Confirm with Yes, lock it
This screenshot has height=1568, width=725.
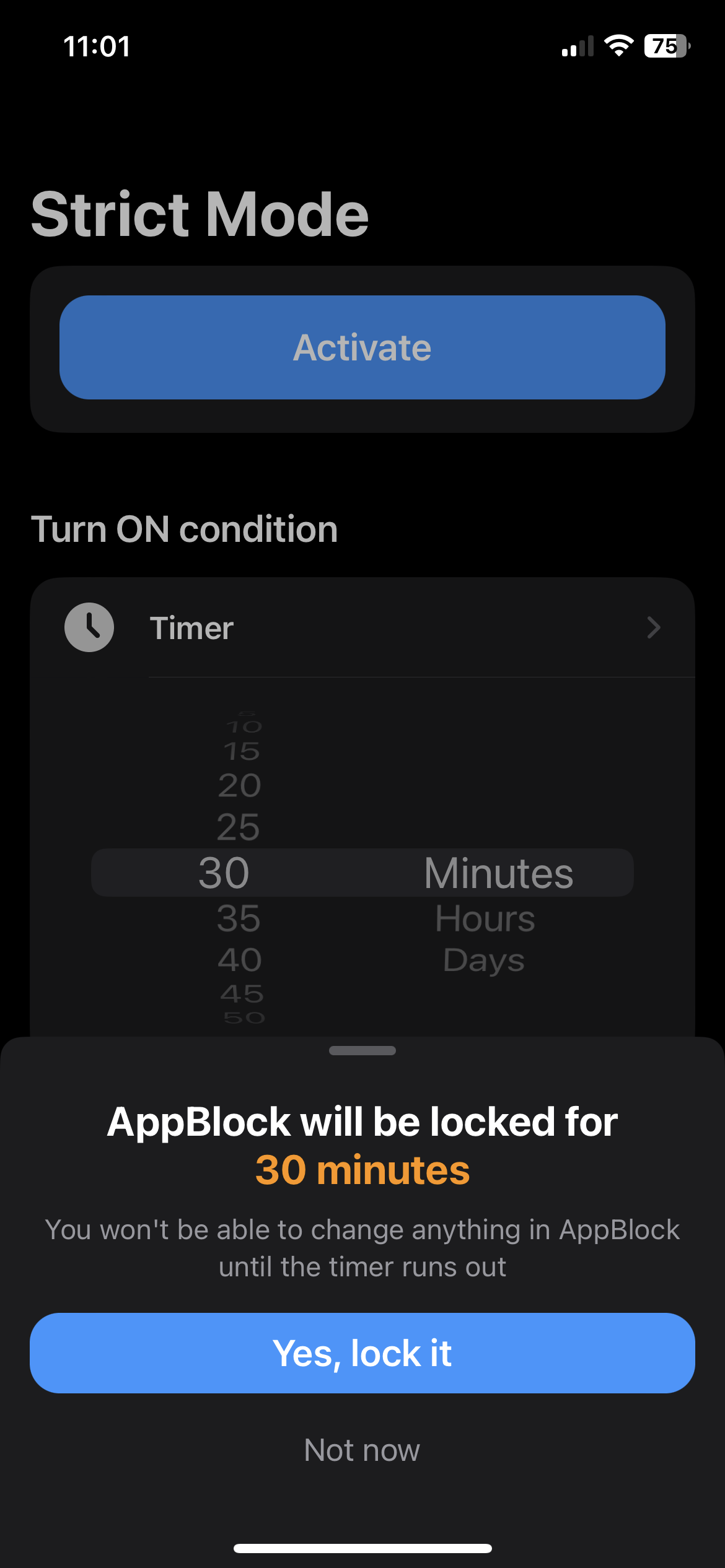click(362, 1353)
